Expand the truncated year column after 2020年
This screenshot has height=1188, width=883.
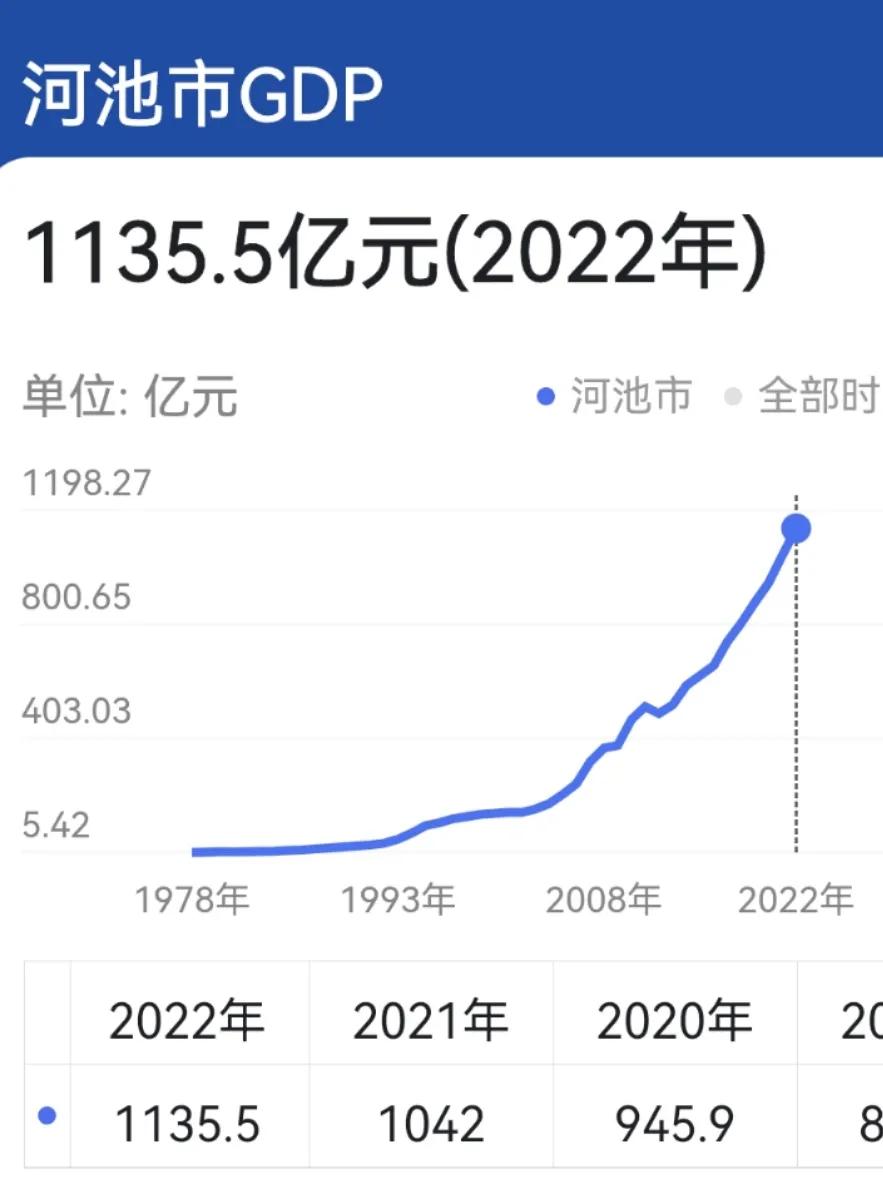860,1020
